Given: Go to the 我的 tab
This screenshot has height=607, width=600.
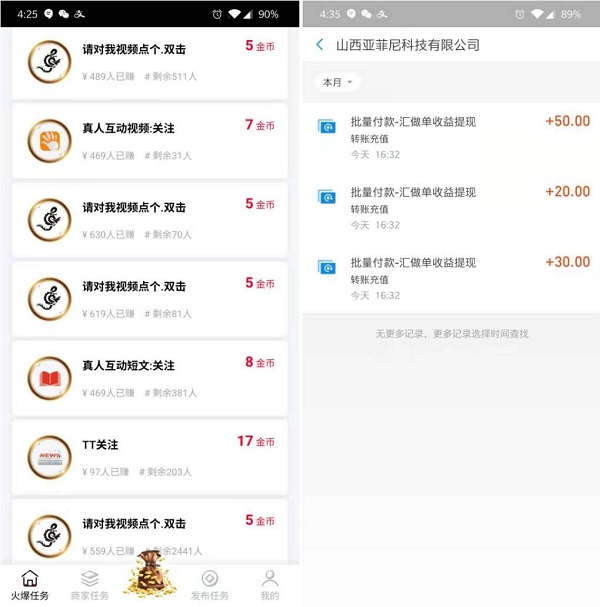Looking at the screenshot, I should point(270,585).
